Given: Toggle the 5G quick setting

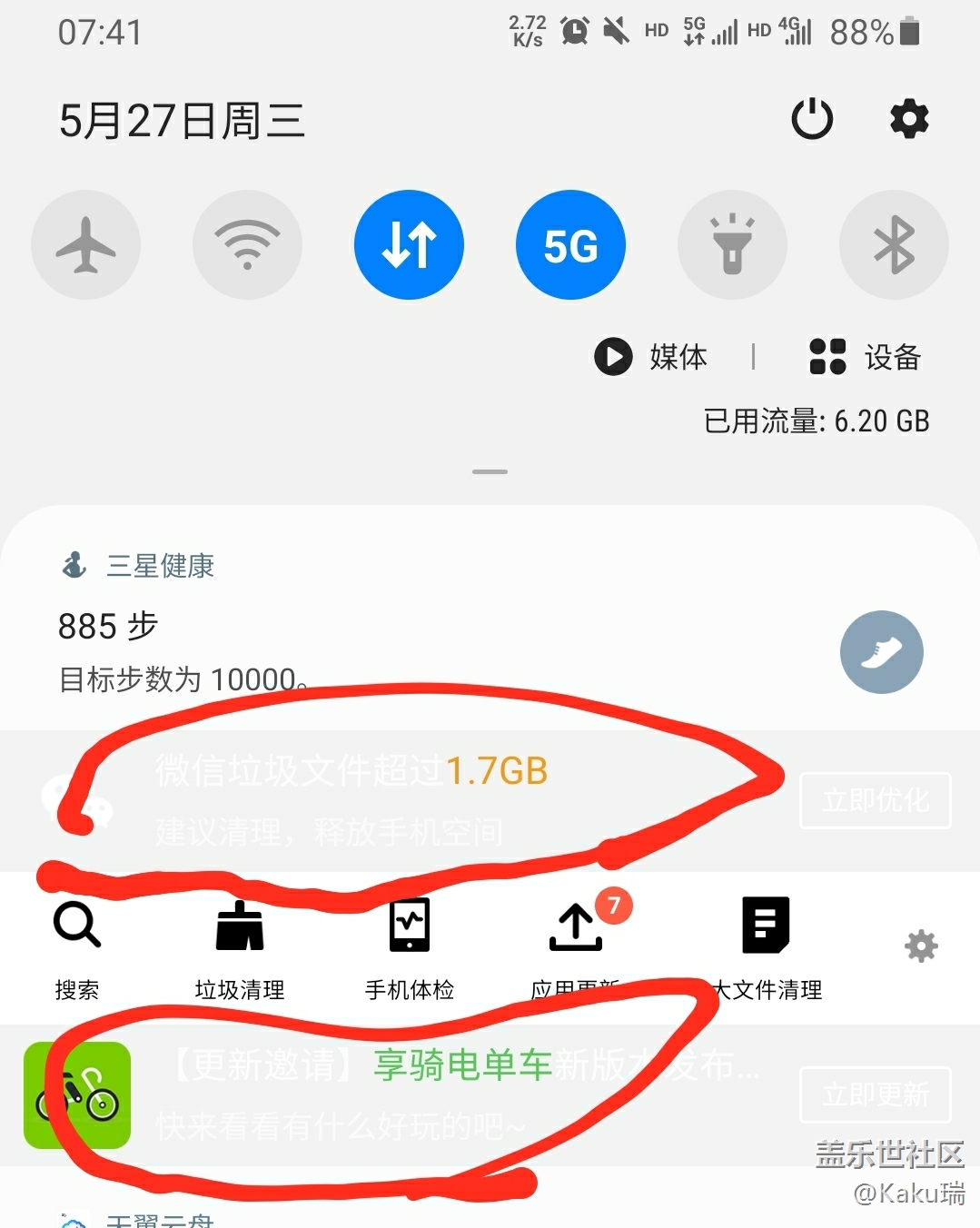Looking at the screenshot, I should point(570,244).
